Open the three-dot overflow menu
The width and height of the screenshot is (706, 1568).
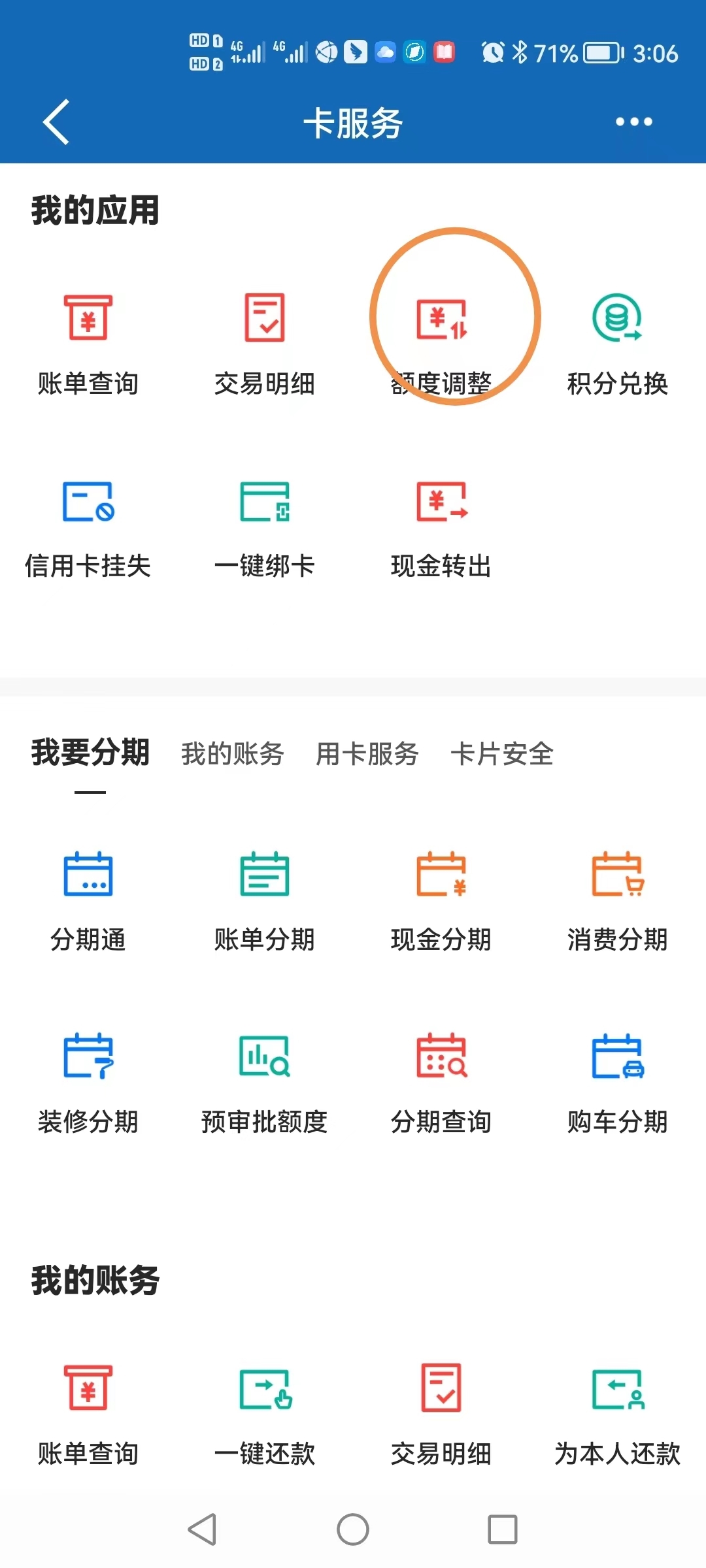[x=633, y=122]
